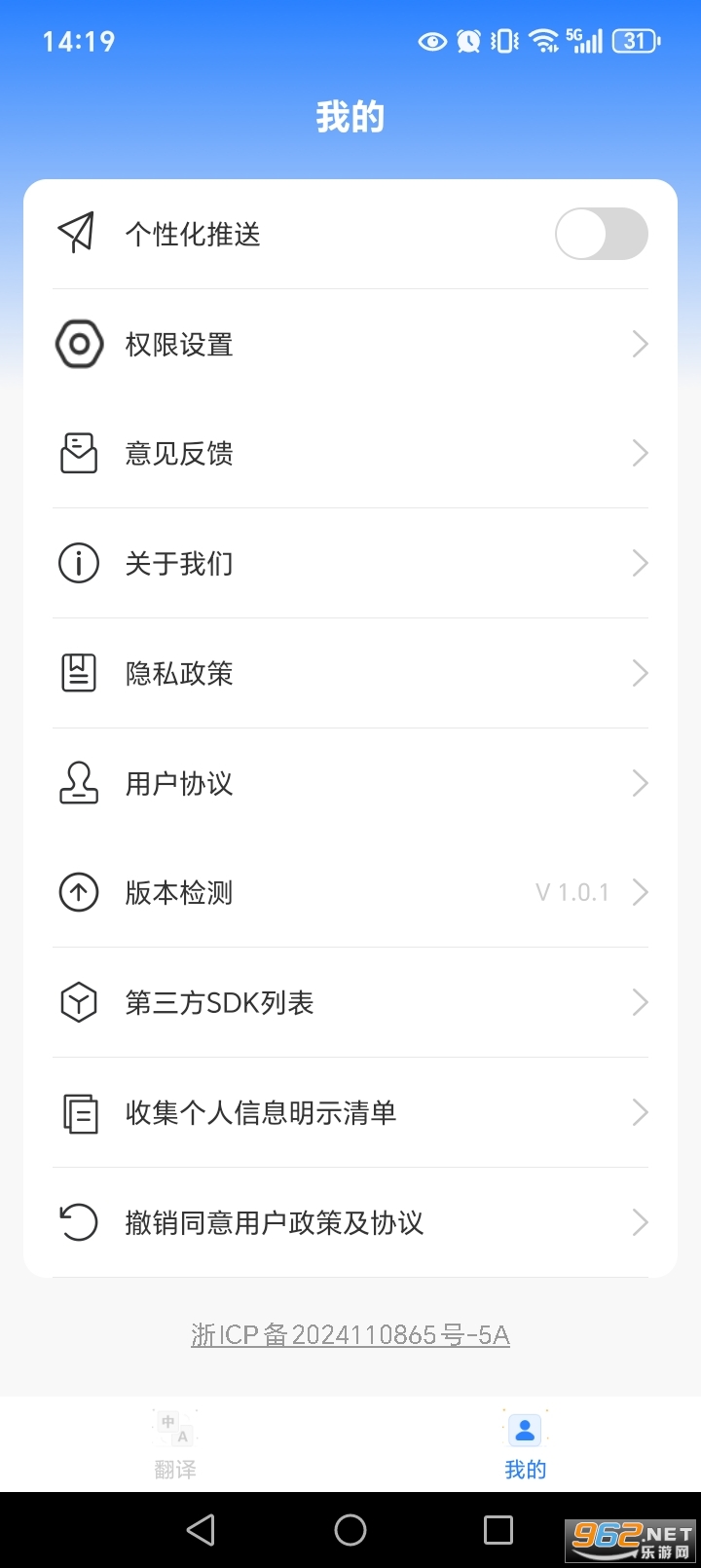Tap the 关于我们 info icon
This screenshot has height=1568, width=701.
point(78,563)
